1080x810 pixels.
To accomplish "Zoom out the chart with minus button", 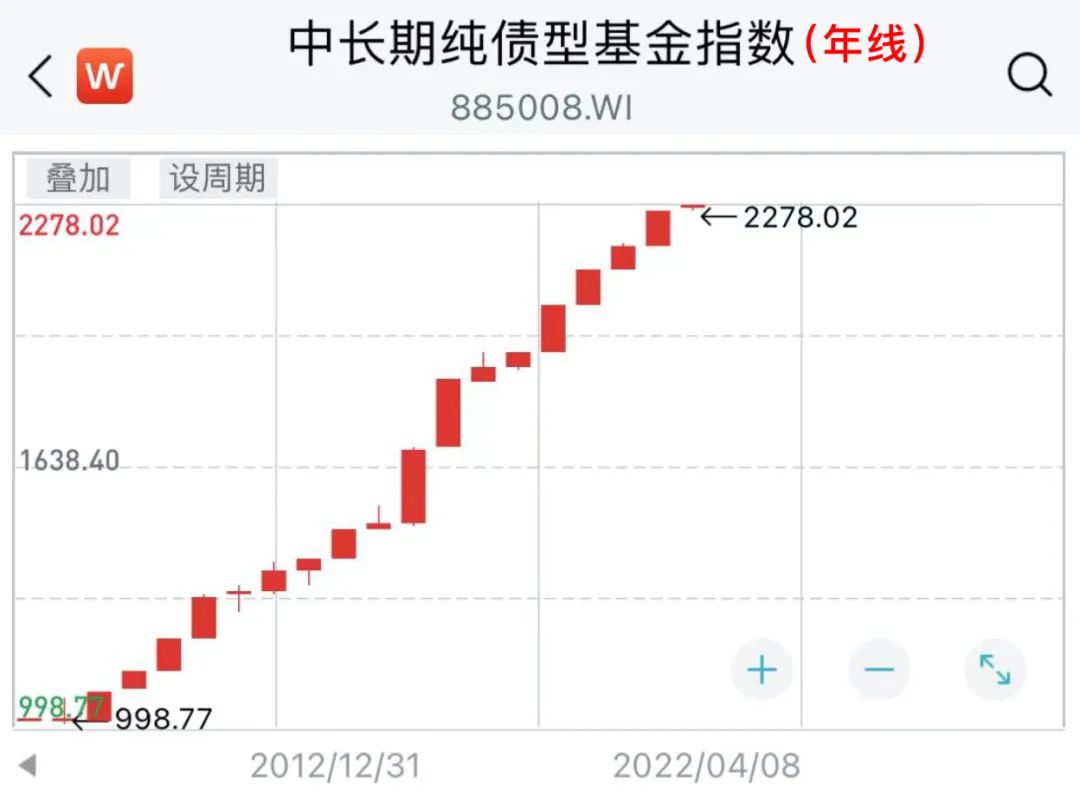I will point(879,670).
